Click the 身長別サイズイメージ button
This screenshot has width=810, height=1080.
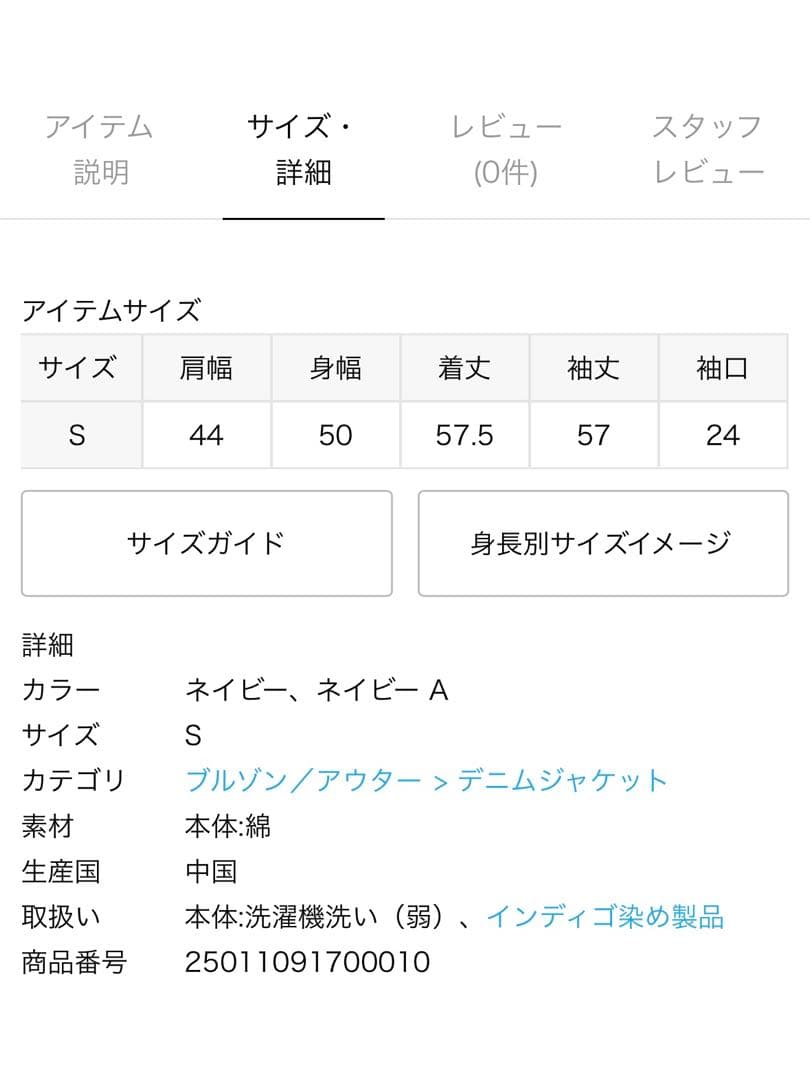click(x=603, y=543)
